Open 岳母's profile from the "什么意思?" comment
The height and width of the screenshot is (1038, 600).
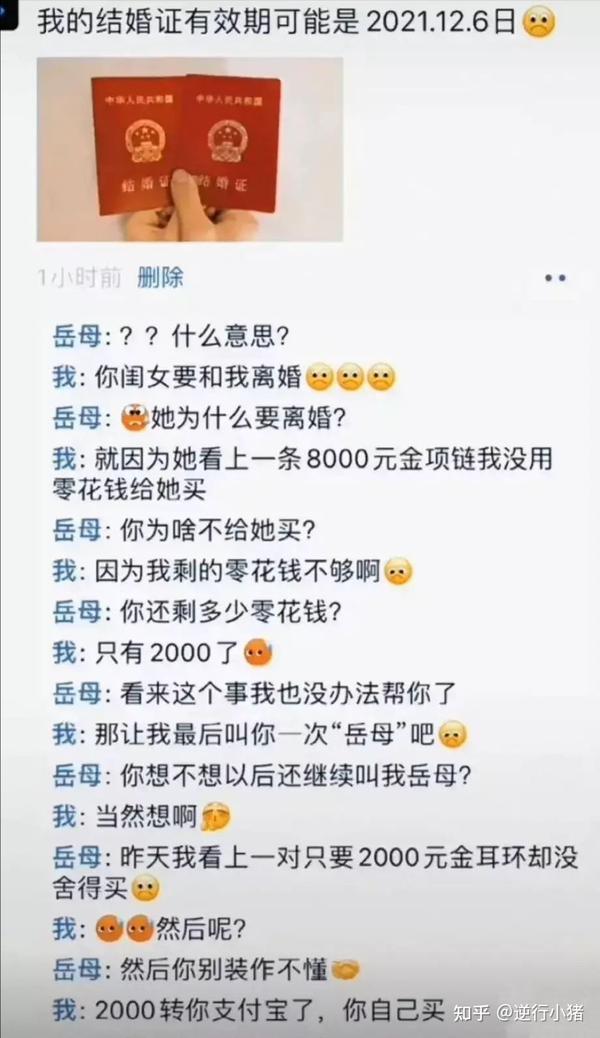click(x=76, y=338)
